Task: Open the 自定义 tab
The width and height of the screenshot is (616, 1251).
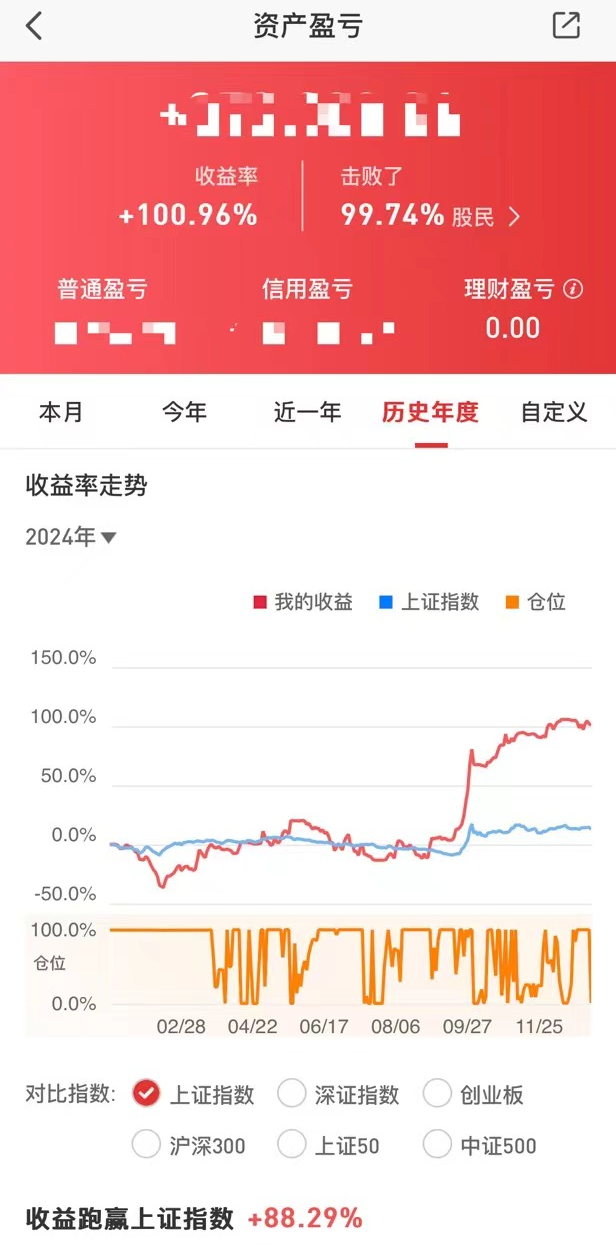Action: [554, 412]
